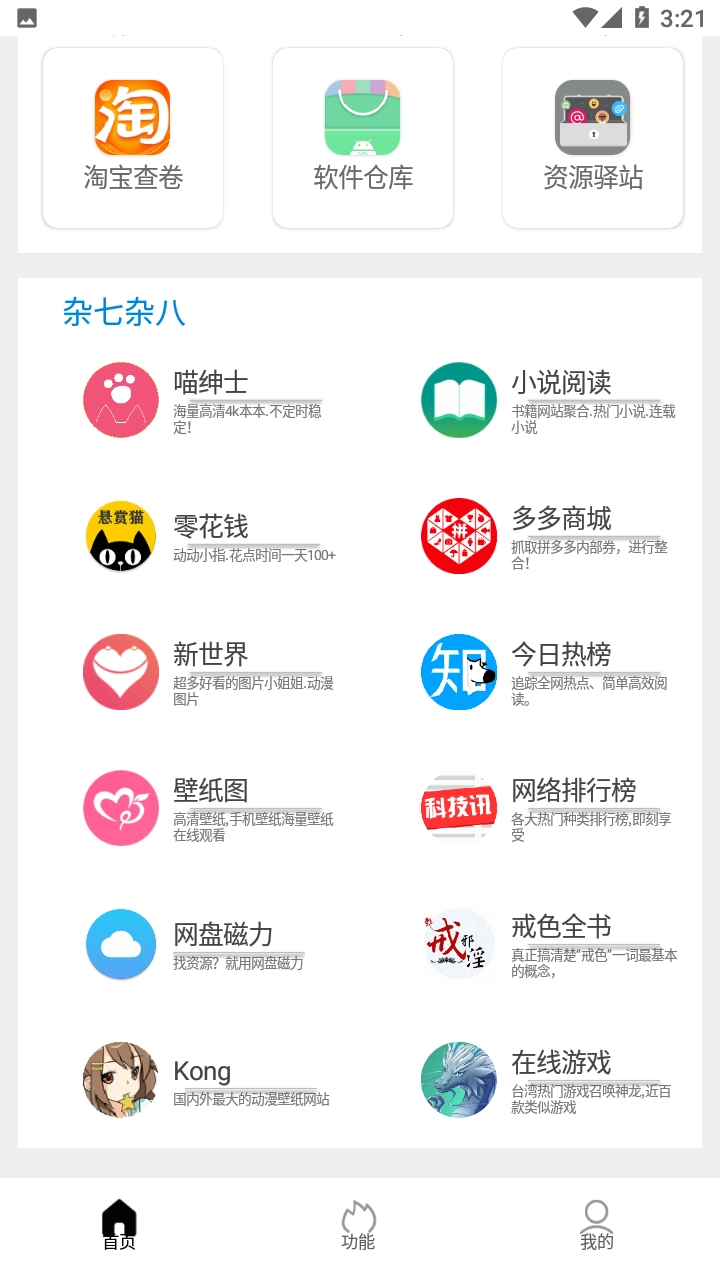Open the 网盘磁力 blue cloud icon
The width and height of the screenshot is (720, 1280).
pos(120,944)
